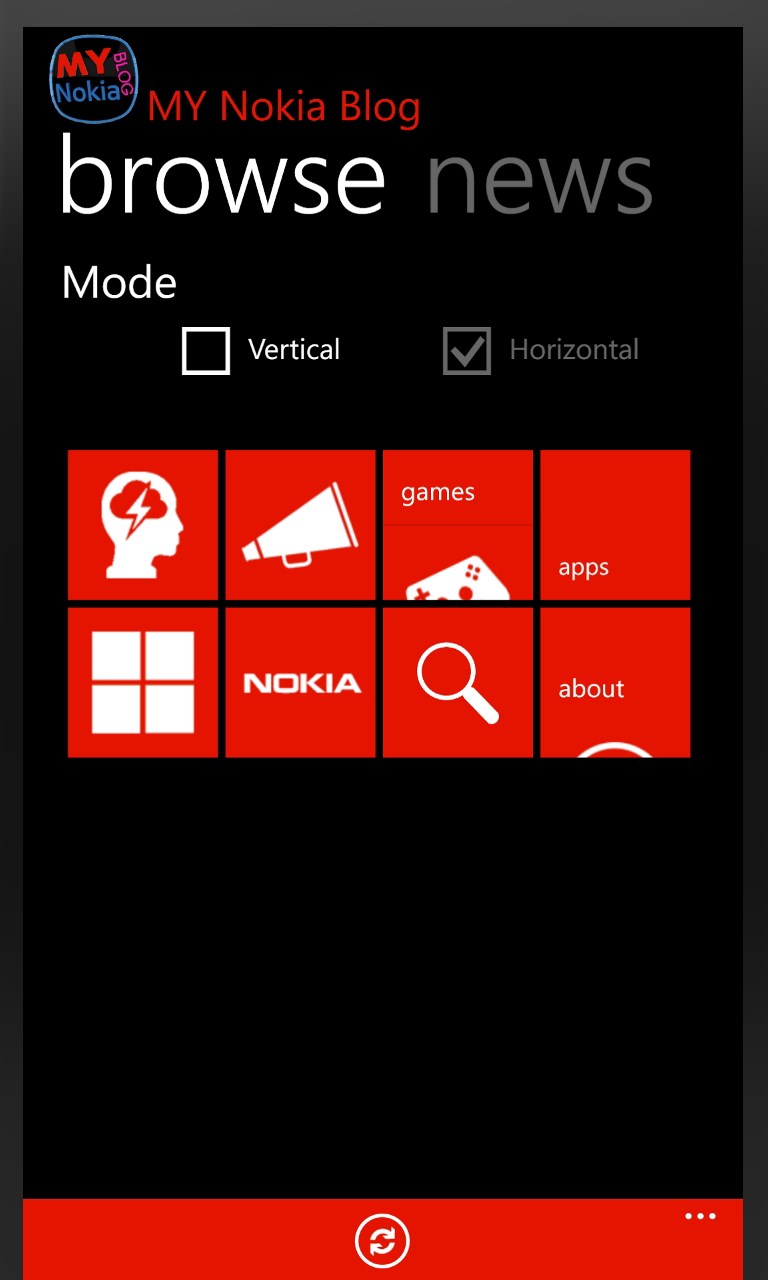
Task: Open the head with lightning cloud tile
Action: click(143, 525)
